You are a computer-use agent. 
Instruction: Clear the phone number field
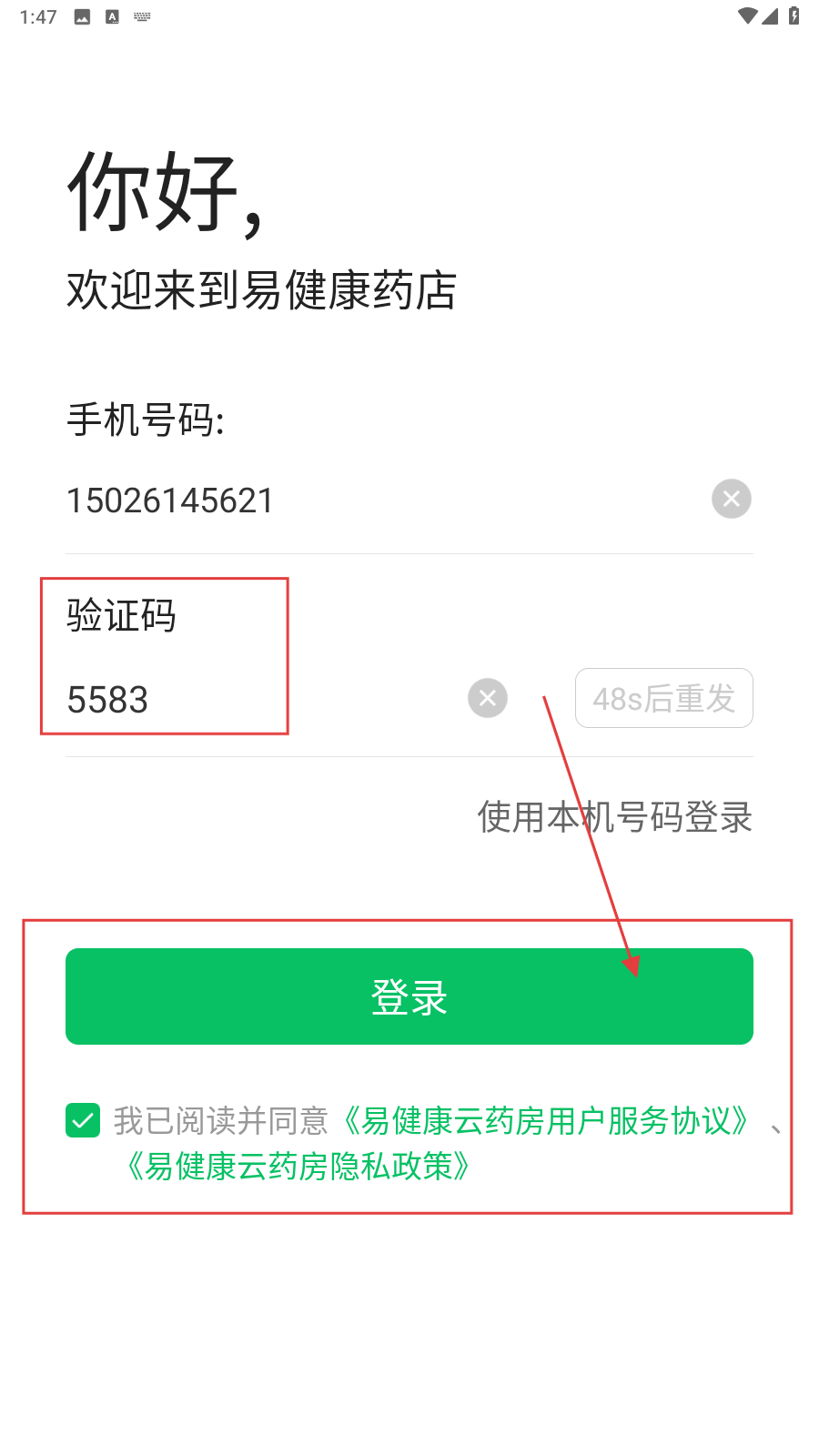point(731,499)
